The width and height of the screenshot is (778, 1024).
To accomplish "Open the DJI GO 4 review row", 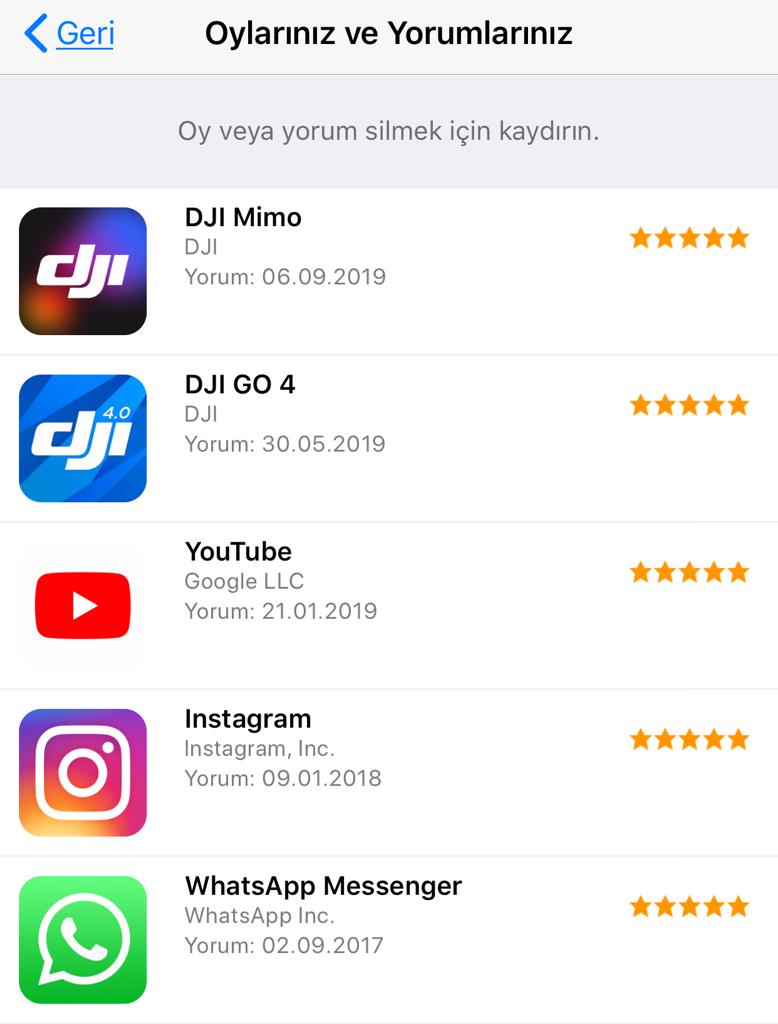I will click(x=388, y=438).
